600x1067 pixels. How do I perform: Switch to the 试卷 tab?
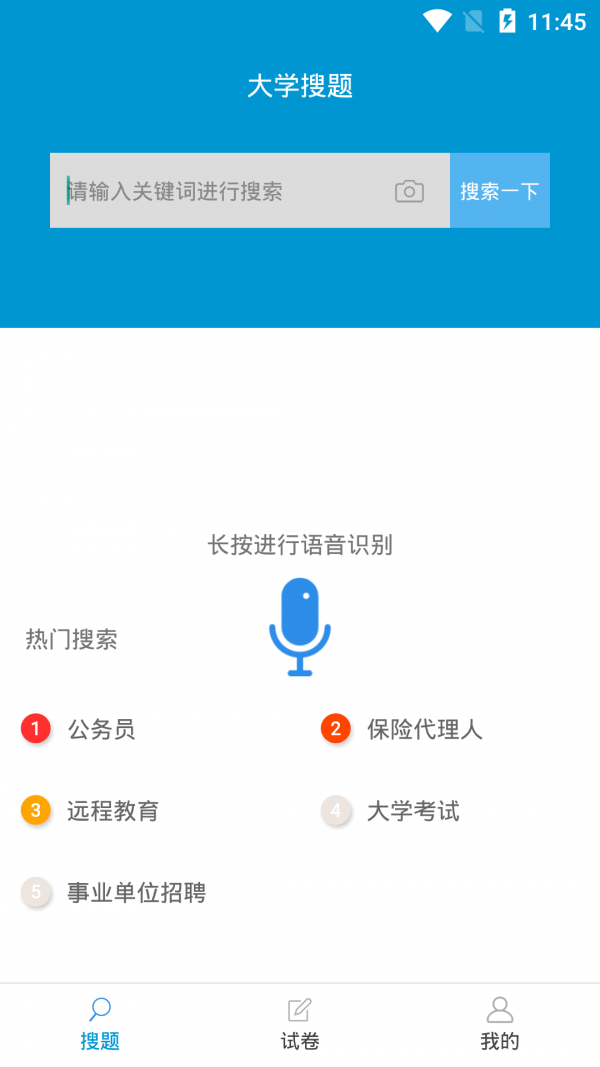[299, 1025]
